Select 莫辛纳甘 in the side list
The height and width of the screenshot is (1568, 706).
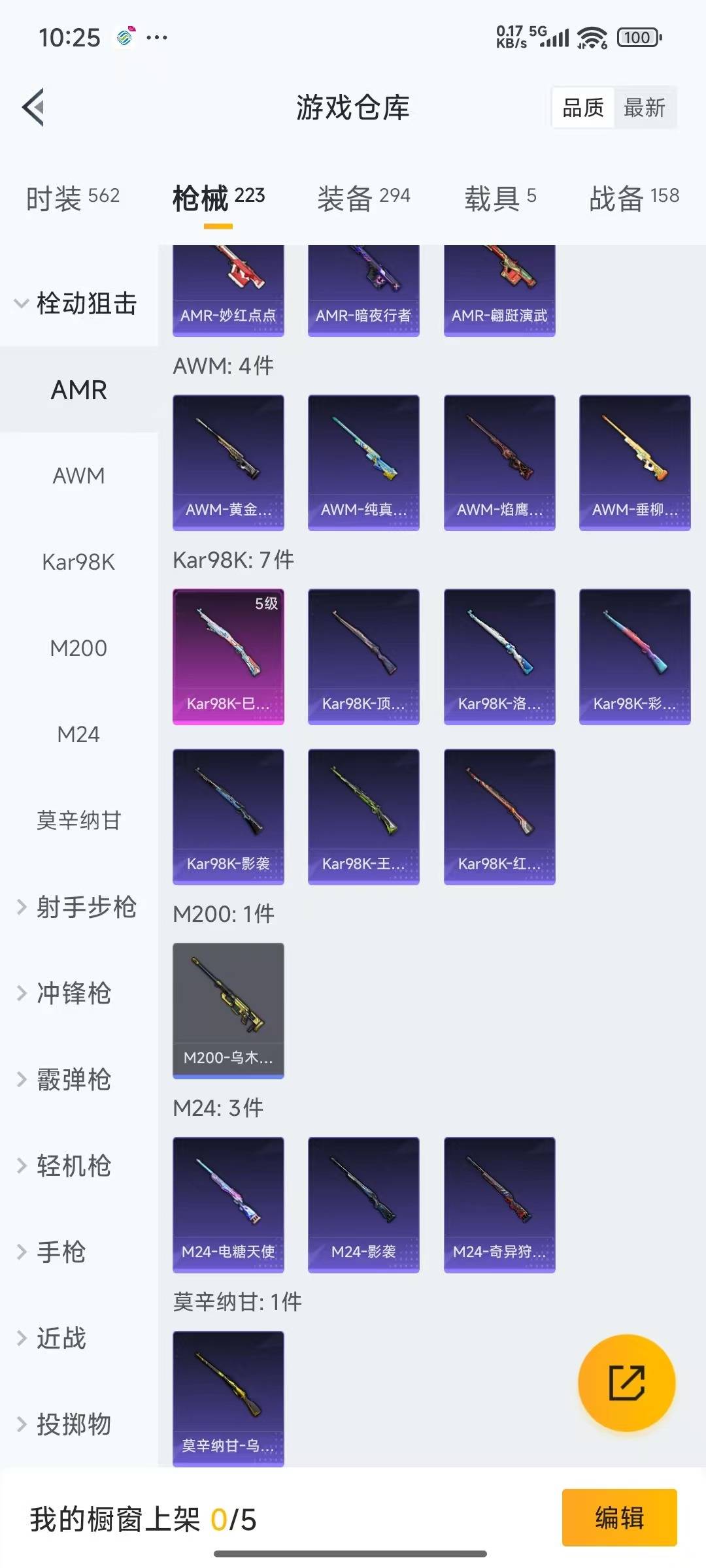click(78, 821)
